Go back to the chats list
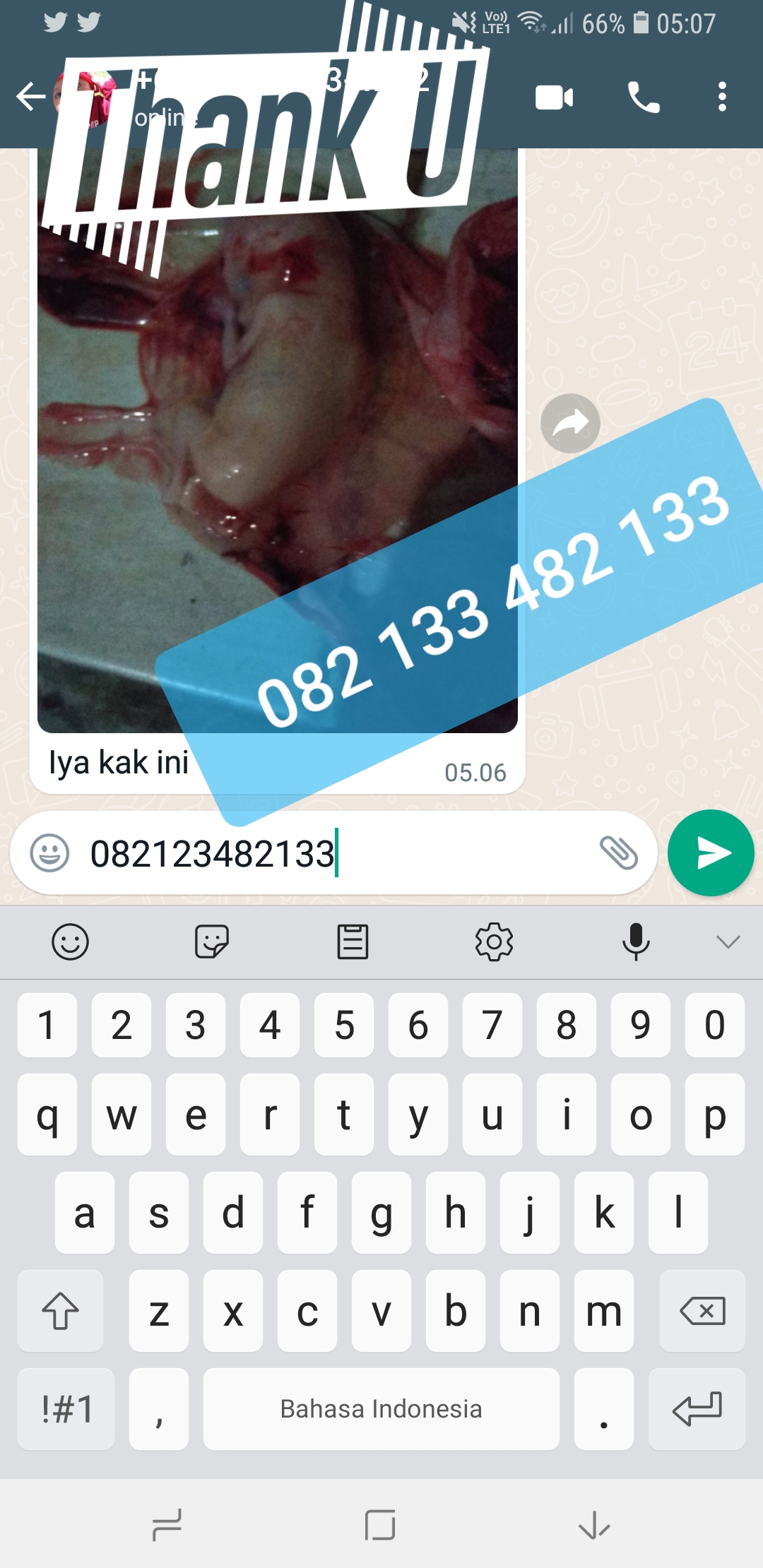This screenshot has height=1568, width=763. [x=30, y=97]
